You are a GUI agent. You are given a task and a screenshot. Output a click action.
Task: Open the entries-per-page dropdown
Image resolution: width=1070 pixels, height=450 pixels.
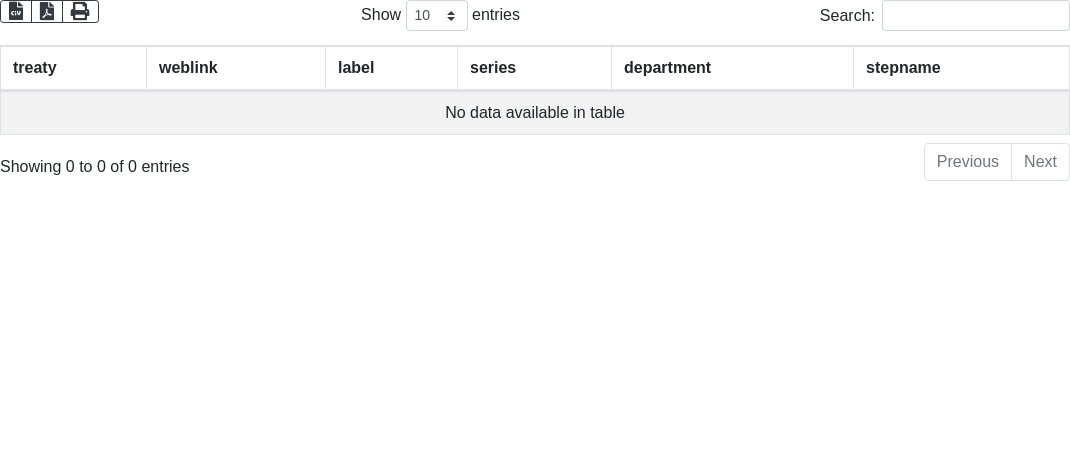[x=436, y=15]
